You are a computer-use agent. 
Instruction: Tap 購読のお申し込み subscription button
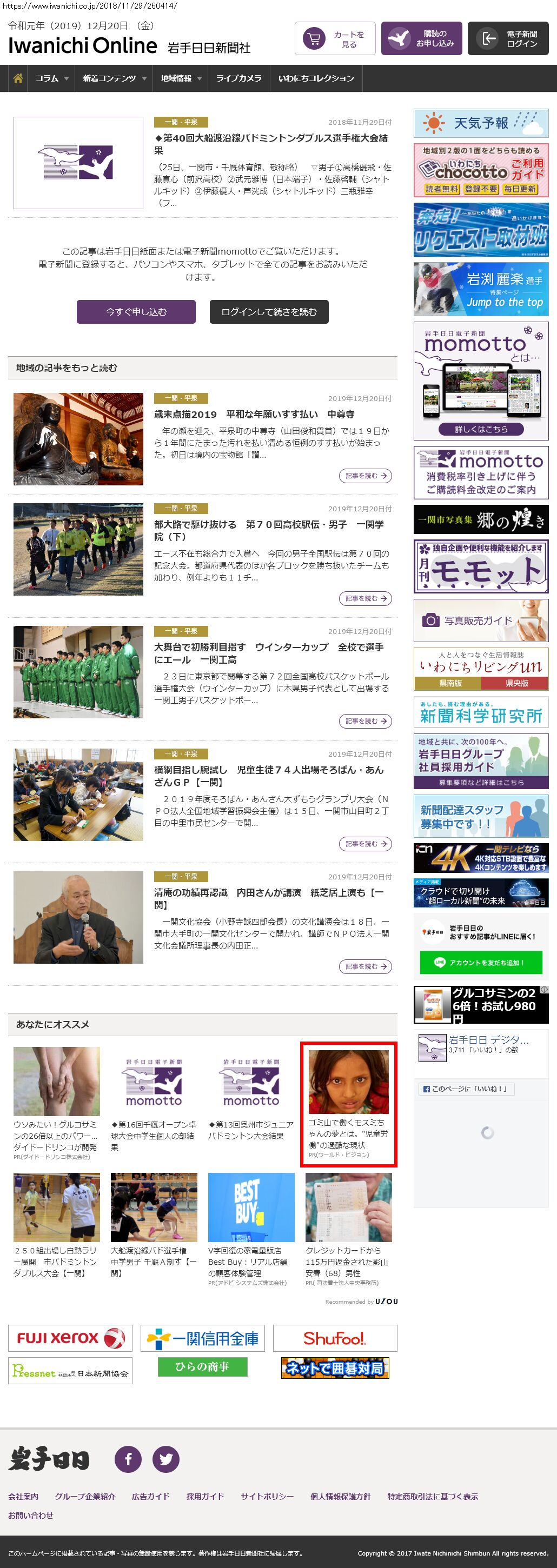pos(421,39)
